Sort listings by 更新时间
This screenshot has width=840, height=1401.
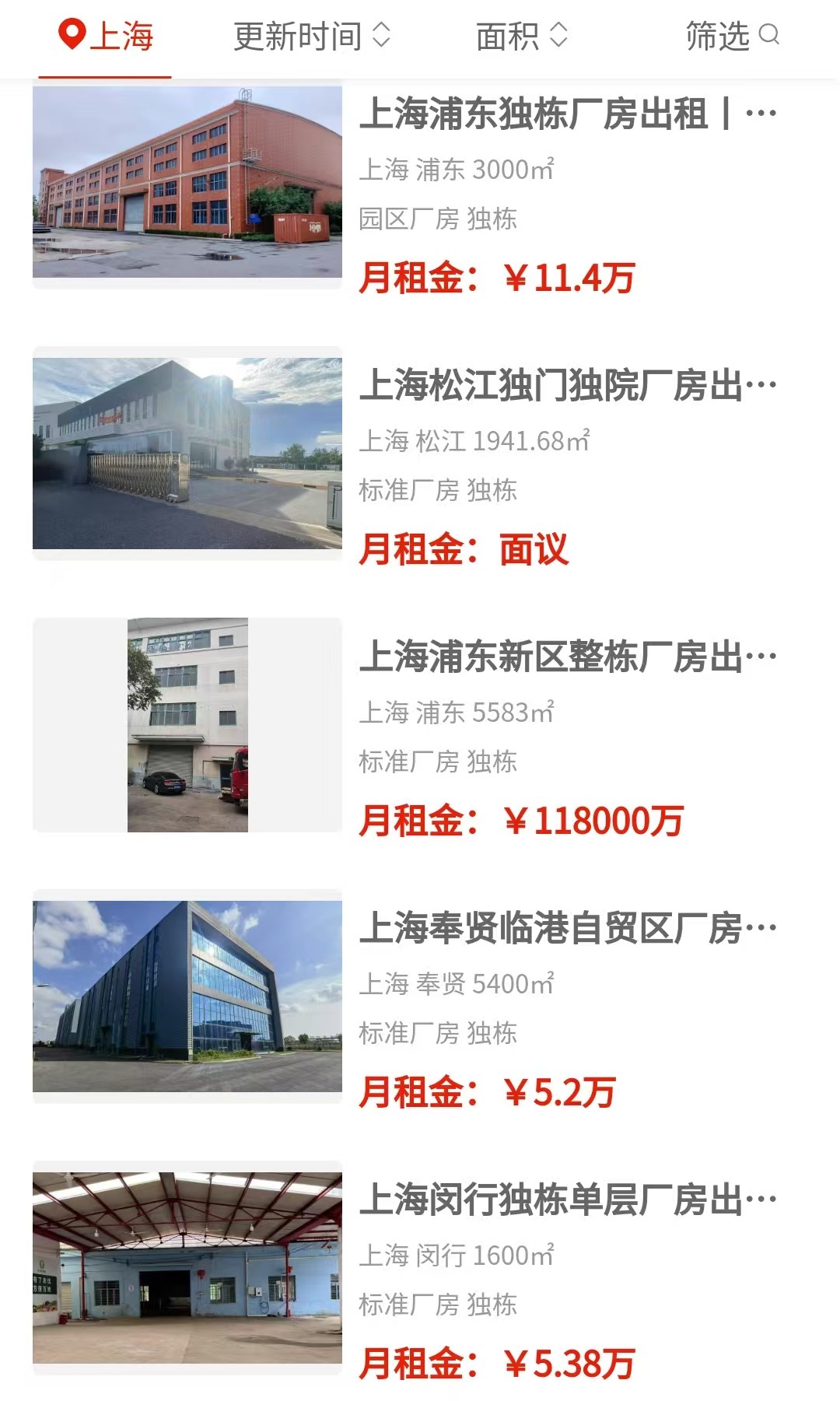coord(311,37)
